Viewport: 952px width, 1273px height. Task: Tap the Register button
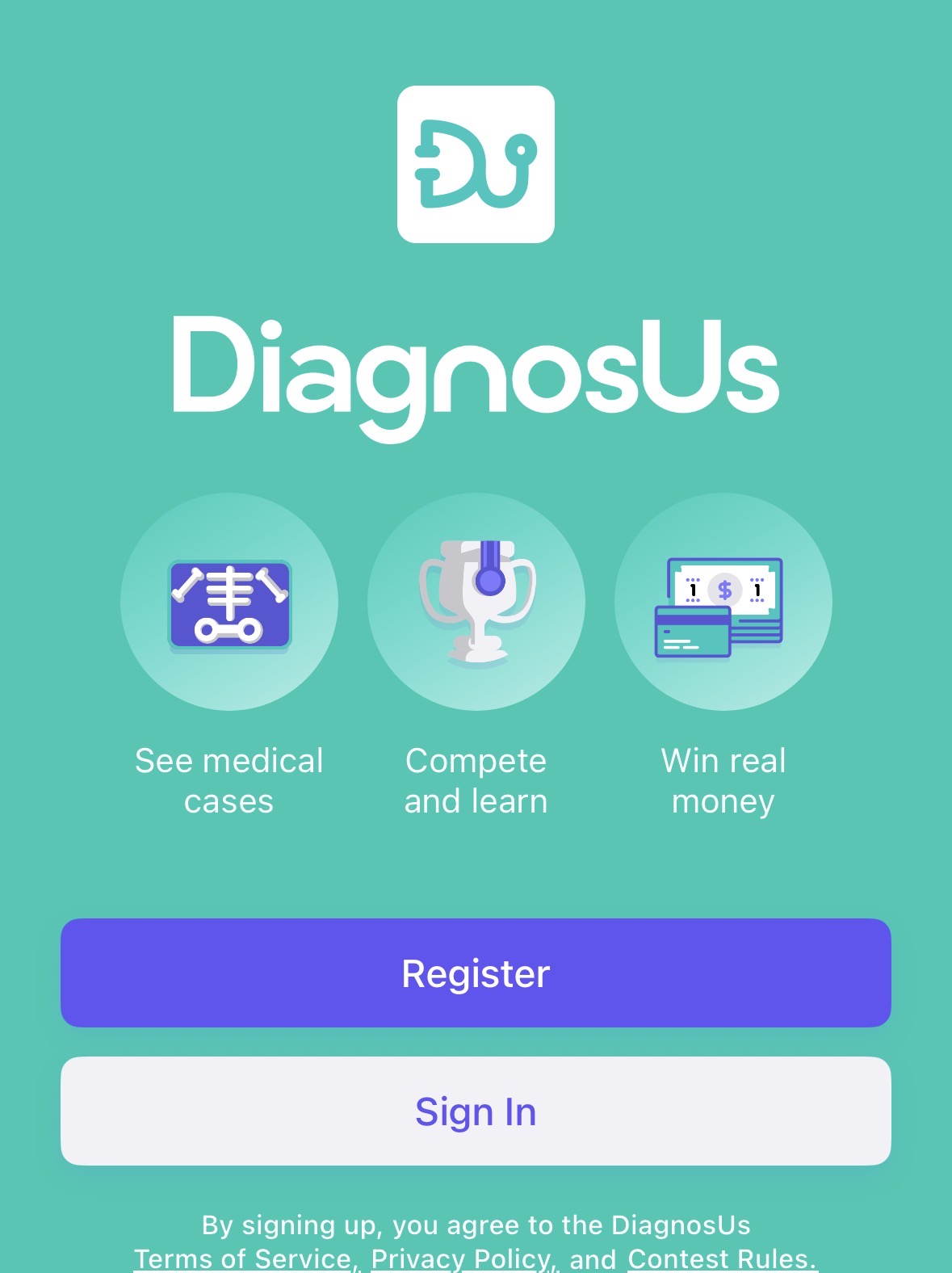(476, 973)
